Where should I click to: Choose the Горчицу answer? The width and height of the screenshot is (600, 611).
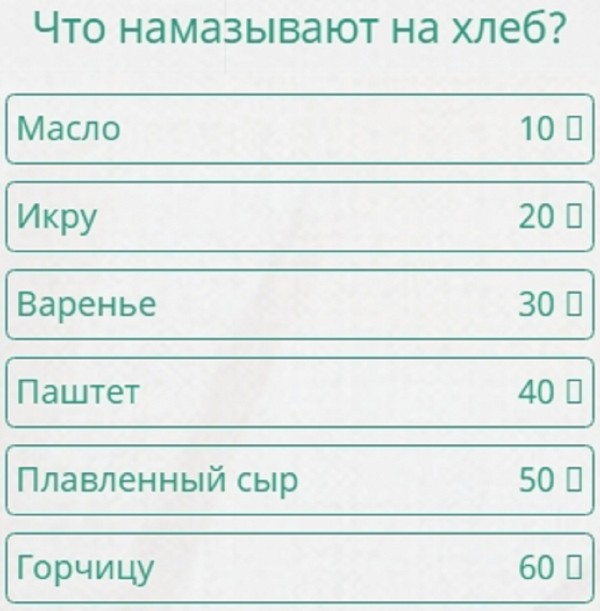pos(300,568)
